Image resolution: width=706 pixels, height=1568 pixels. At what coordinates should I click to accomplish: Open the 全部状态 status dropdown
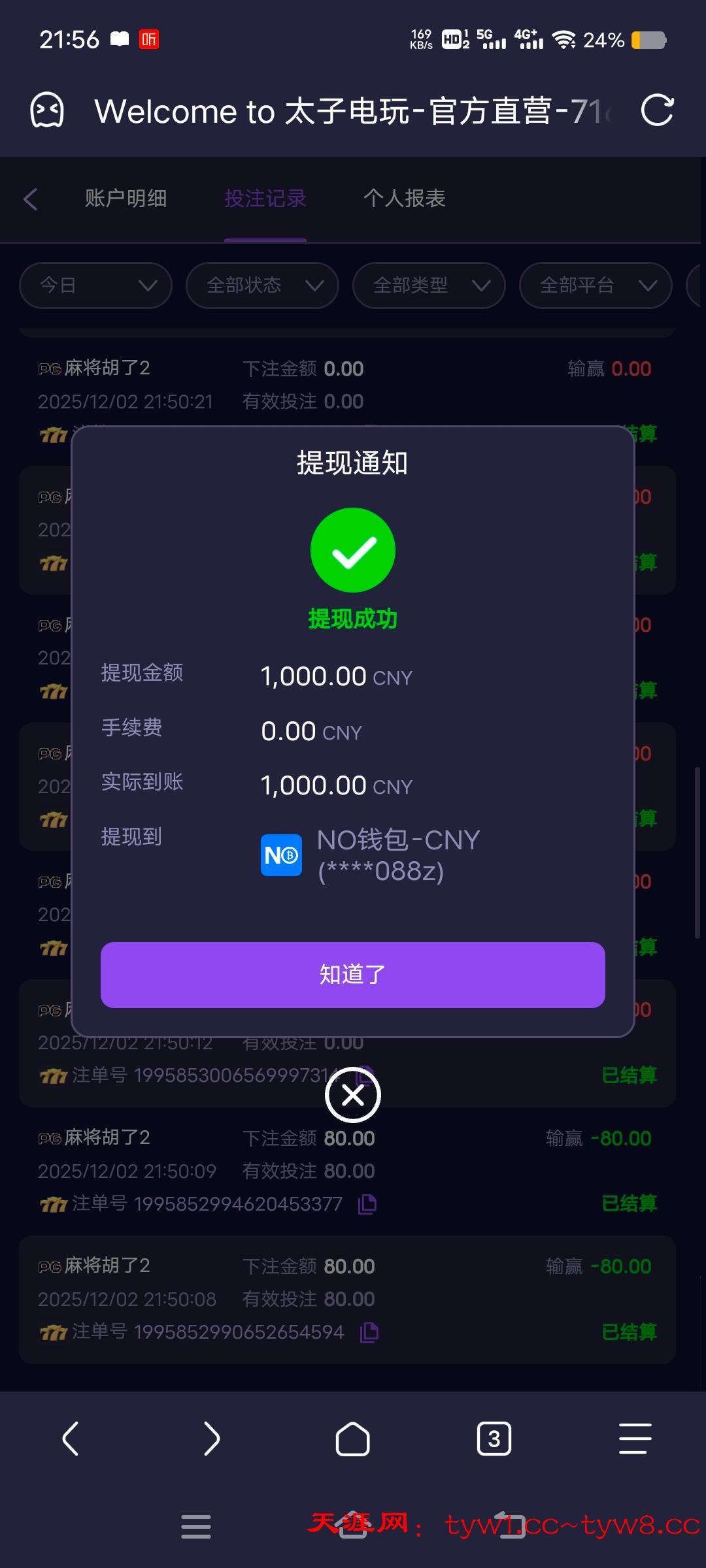262,285
